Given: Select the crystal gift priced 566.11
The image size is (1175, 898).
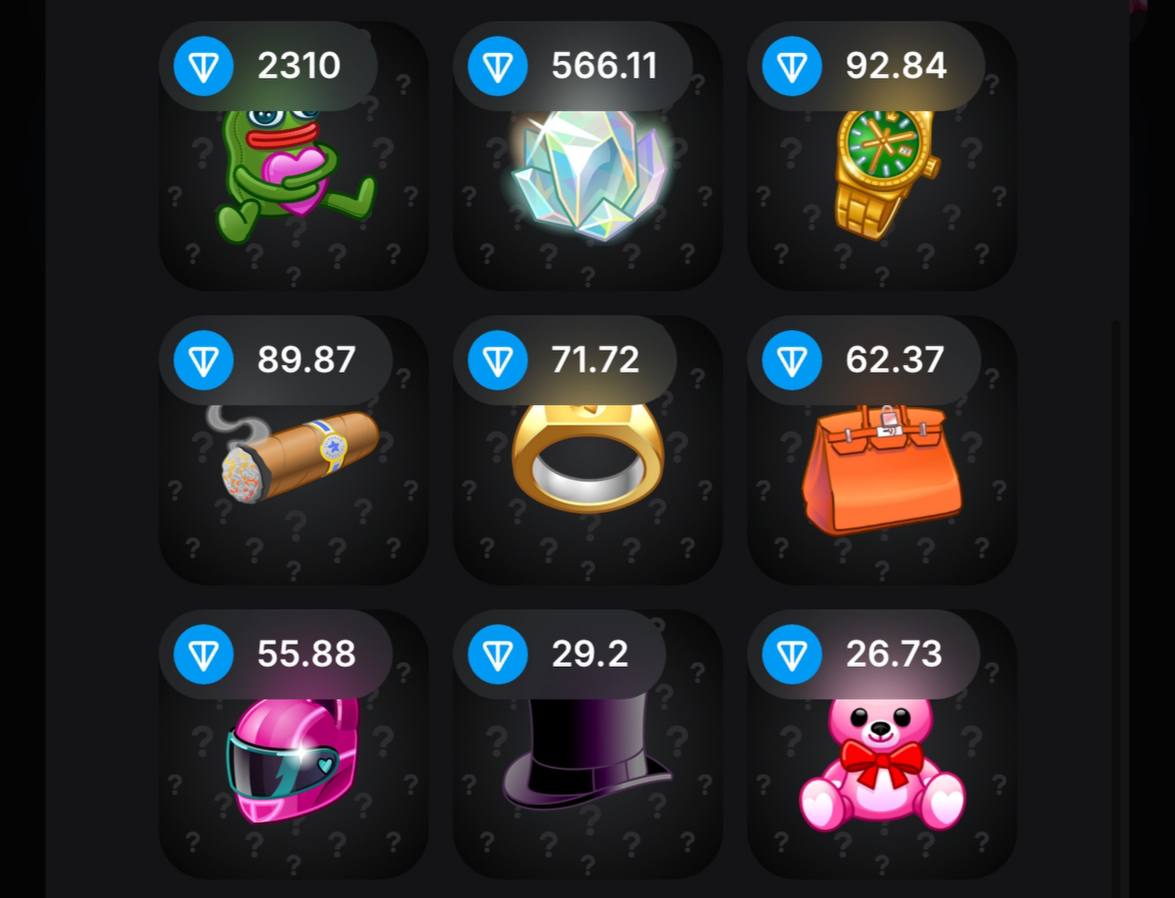Looking at the screenshot, I should [588, 170].
